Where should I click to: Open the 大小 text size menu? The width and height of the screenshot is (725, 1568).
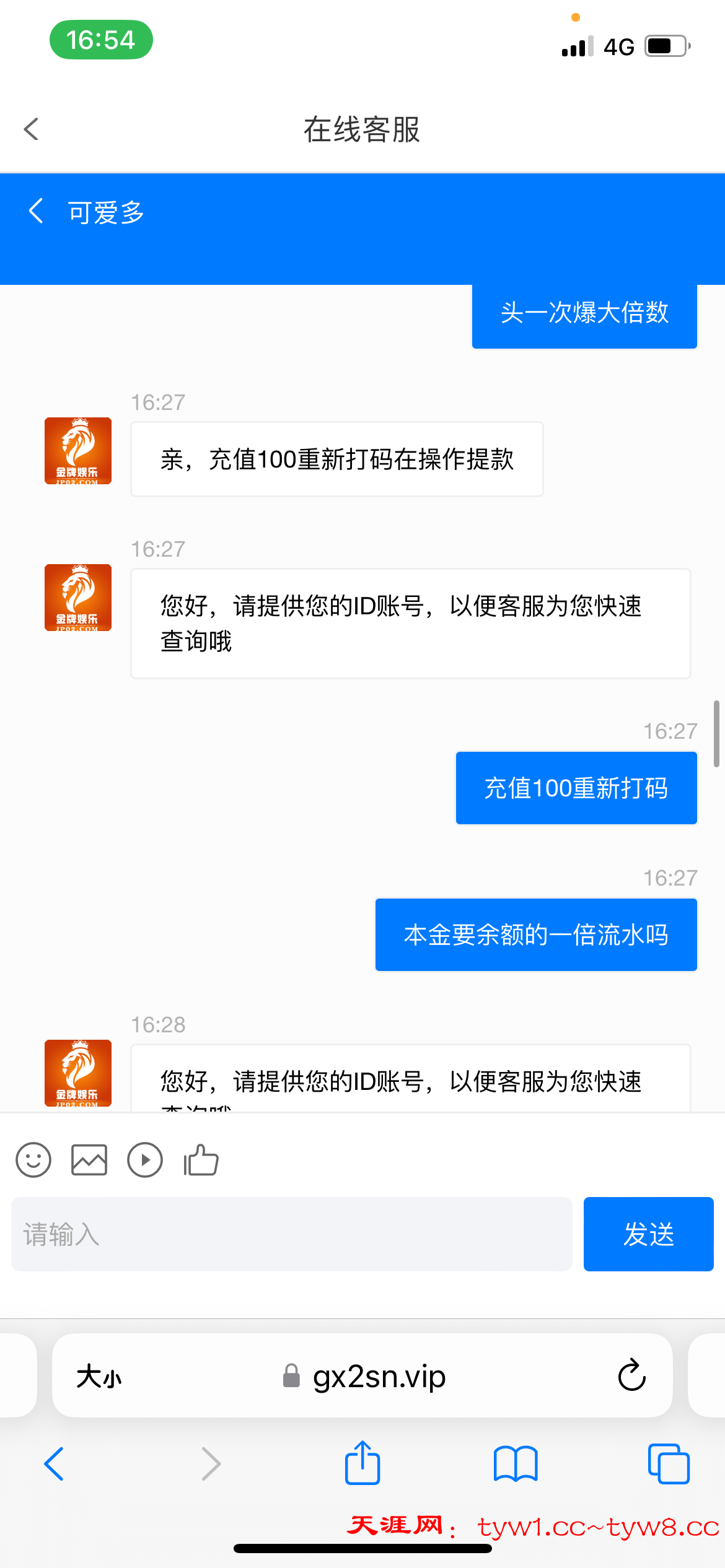99,1376
